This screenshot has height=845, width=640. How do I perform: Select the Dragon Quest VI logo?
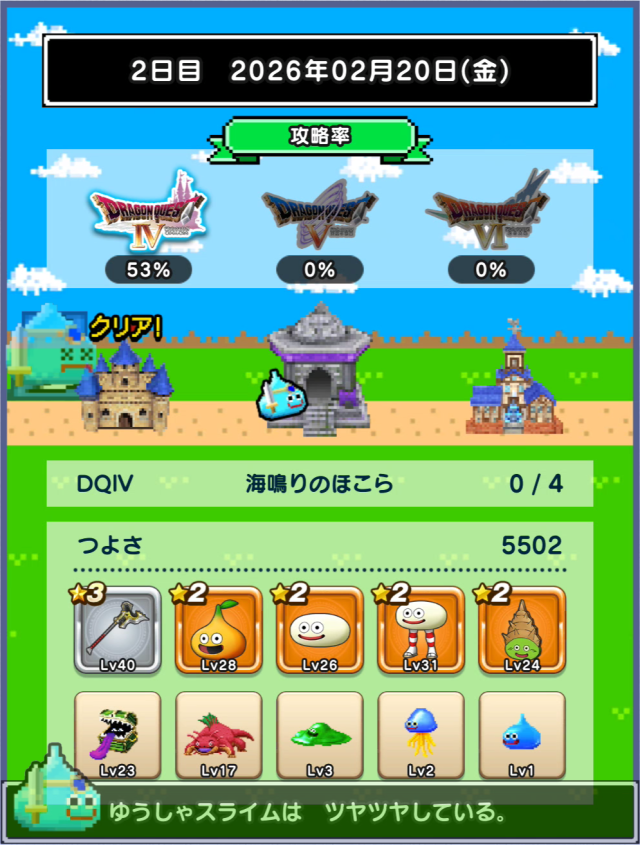click(490, 212)
